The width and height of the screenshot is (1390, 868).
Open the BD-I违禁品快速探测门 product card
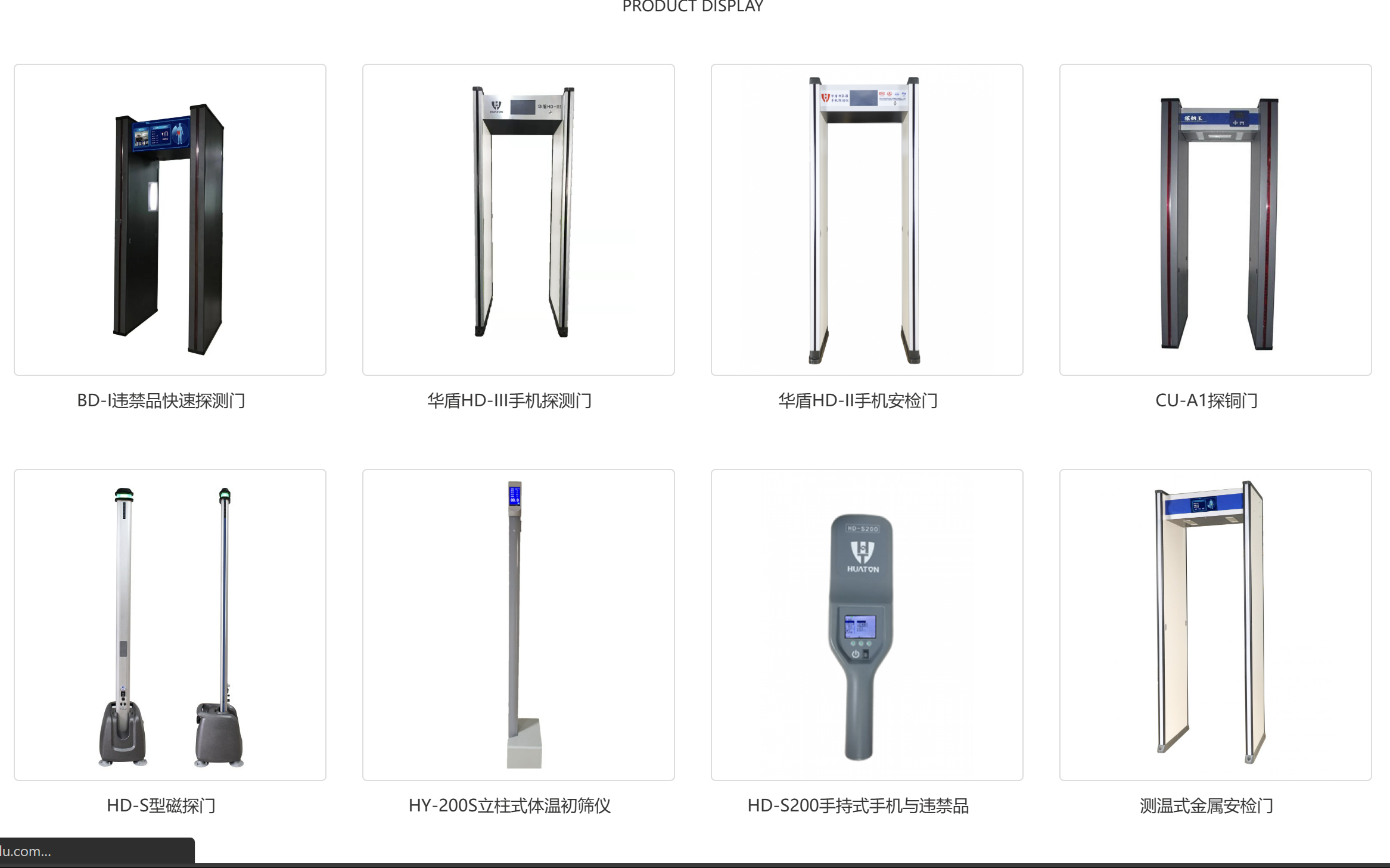point(170,220)
